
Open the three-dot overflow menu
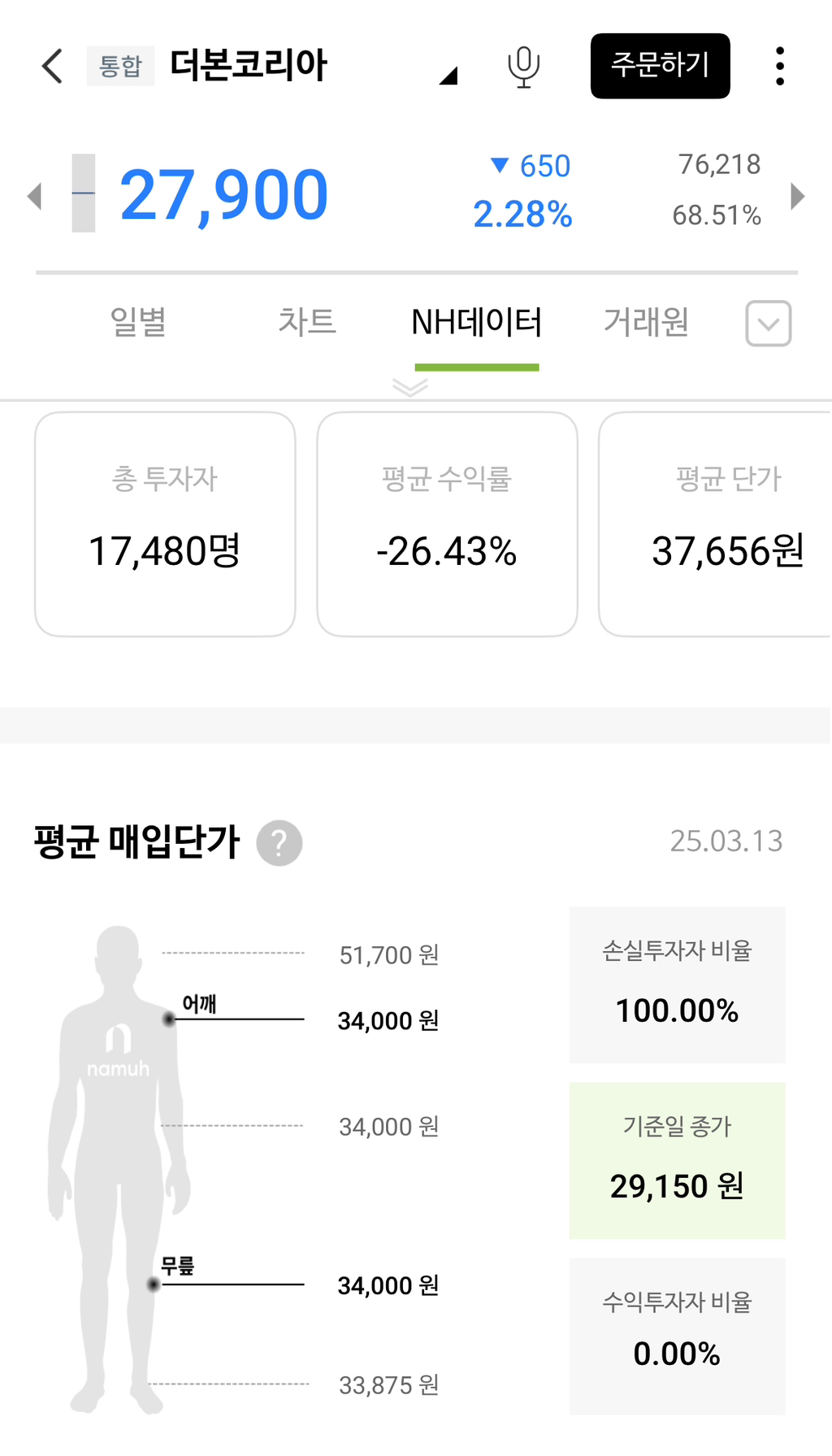click(780, 67)
